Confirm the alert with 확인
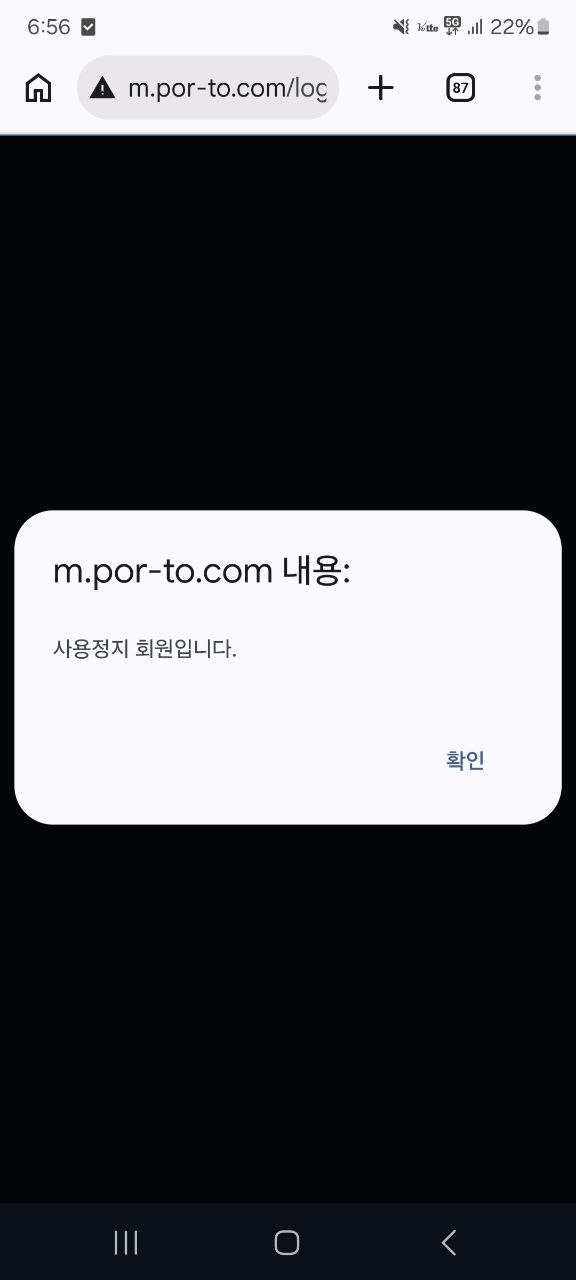Viewport: 576px width, 1280px height. click(465, 760)
